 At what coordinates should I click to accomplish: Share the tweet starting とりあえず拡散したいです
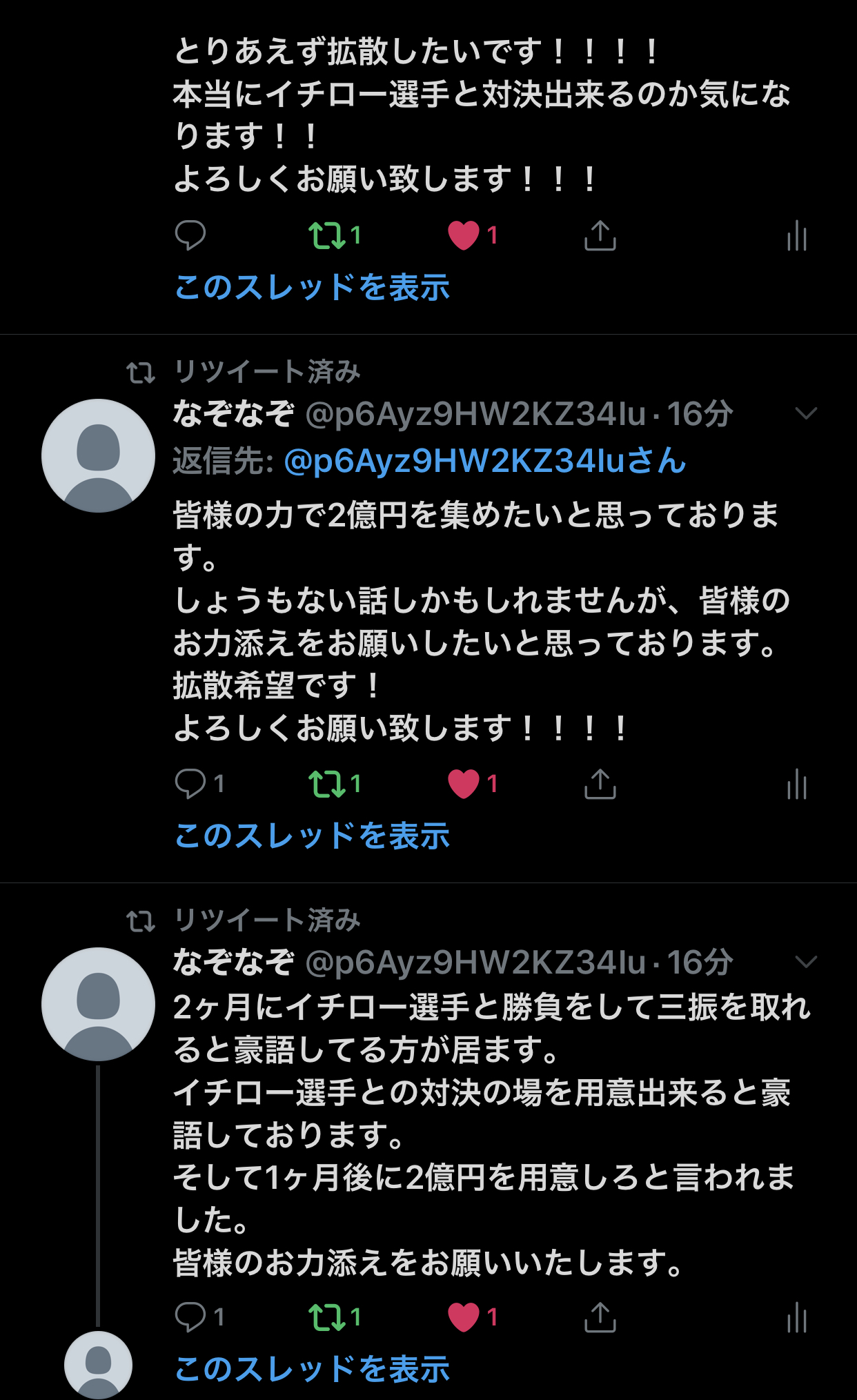[x=600, y=235]
